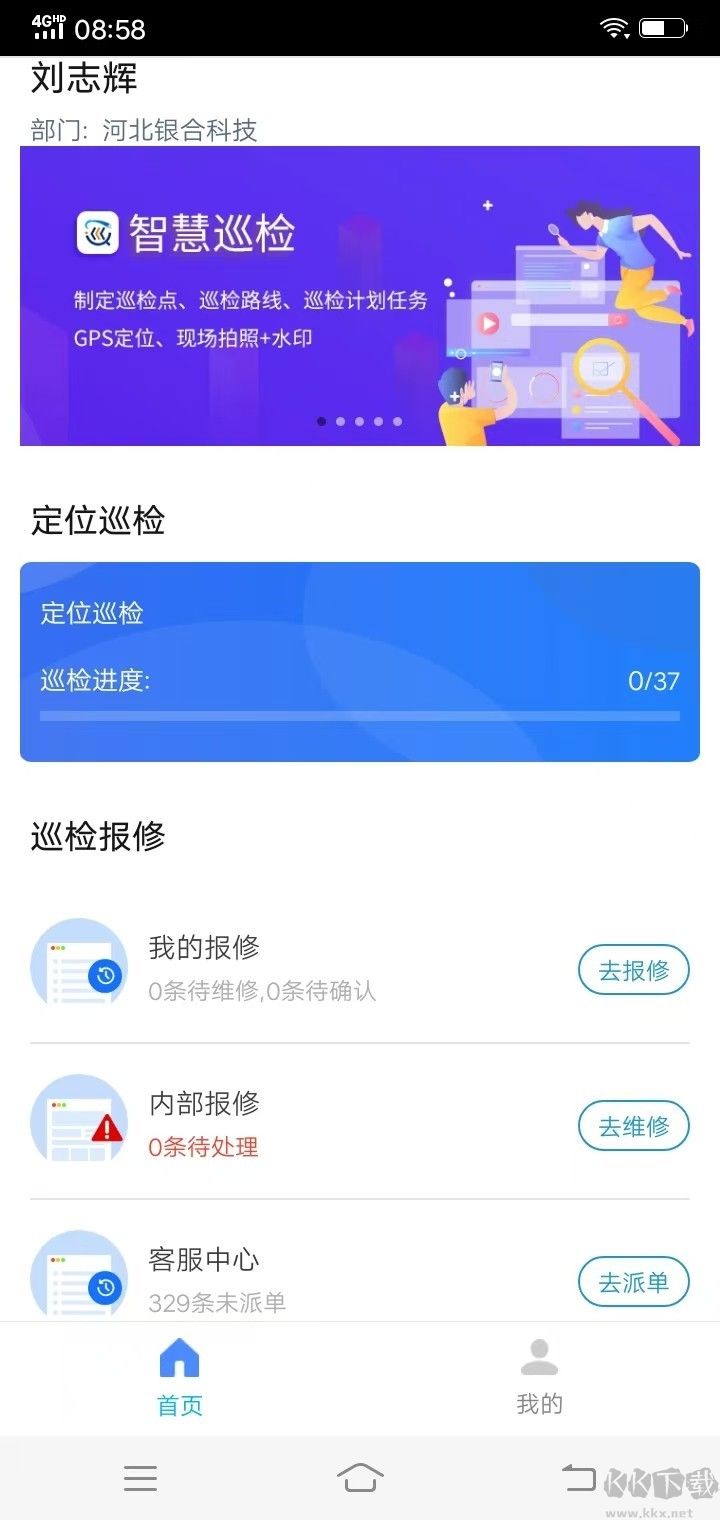
Task: Open the 定位巡检 blue card
Action: point(360,662)
